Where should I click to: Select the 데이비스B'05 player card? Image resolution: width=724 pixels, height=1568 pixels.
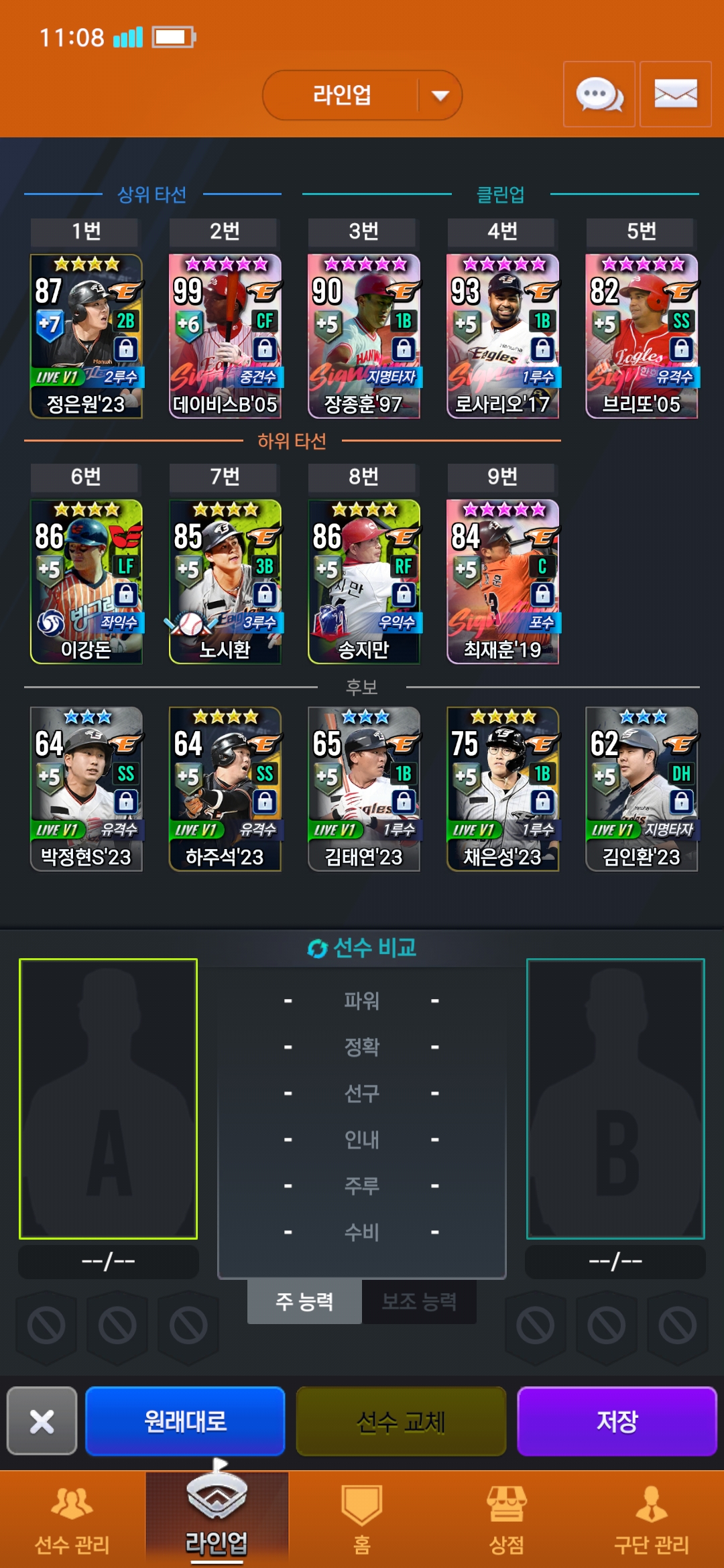coord(225,336)
